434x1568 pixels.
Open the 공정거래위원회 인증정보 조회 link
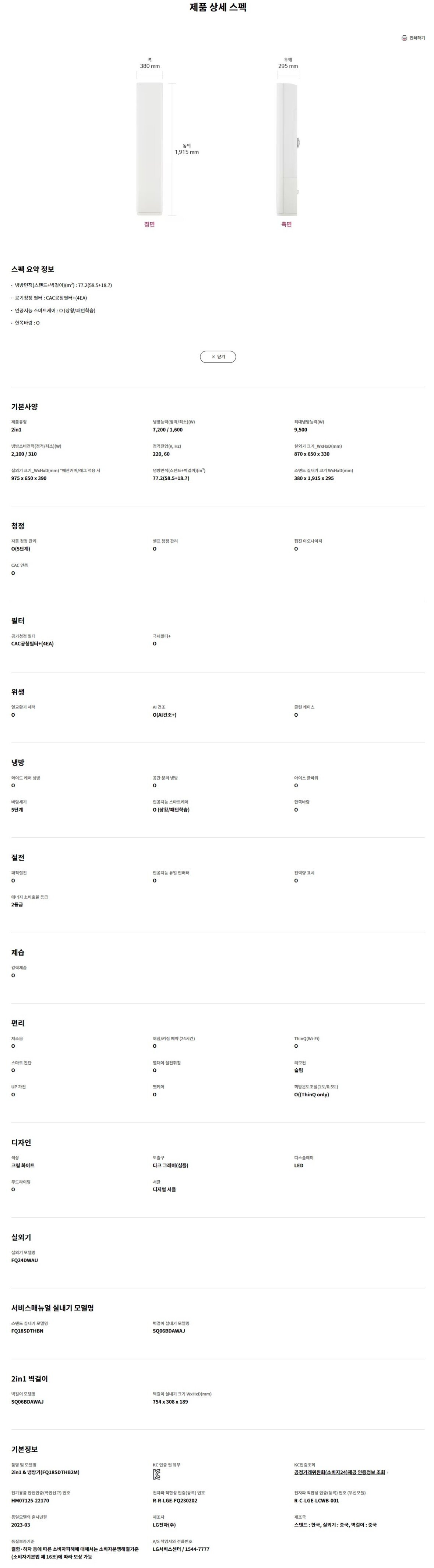click(340, 1472)
